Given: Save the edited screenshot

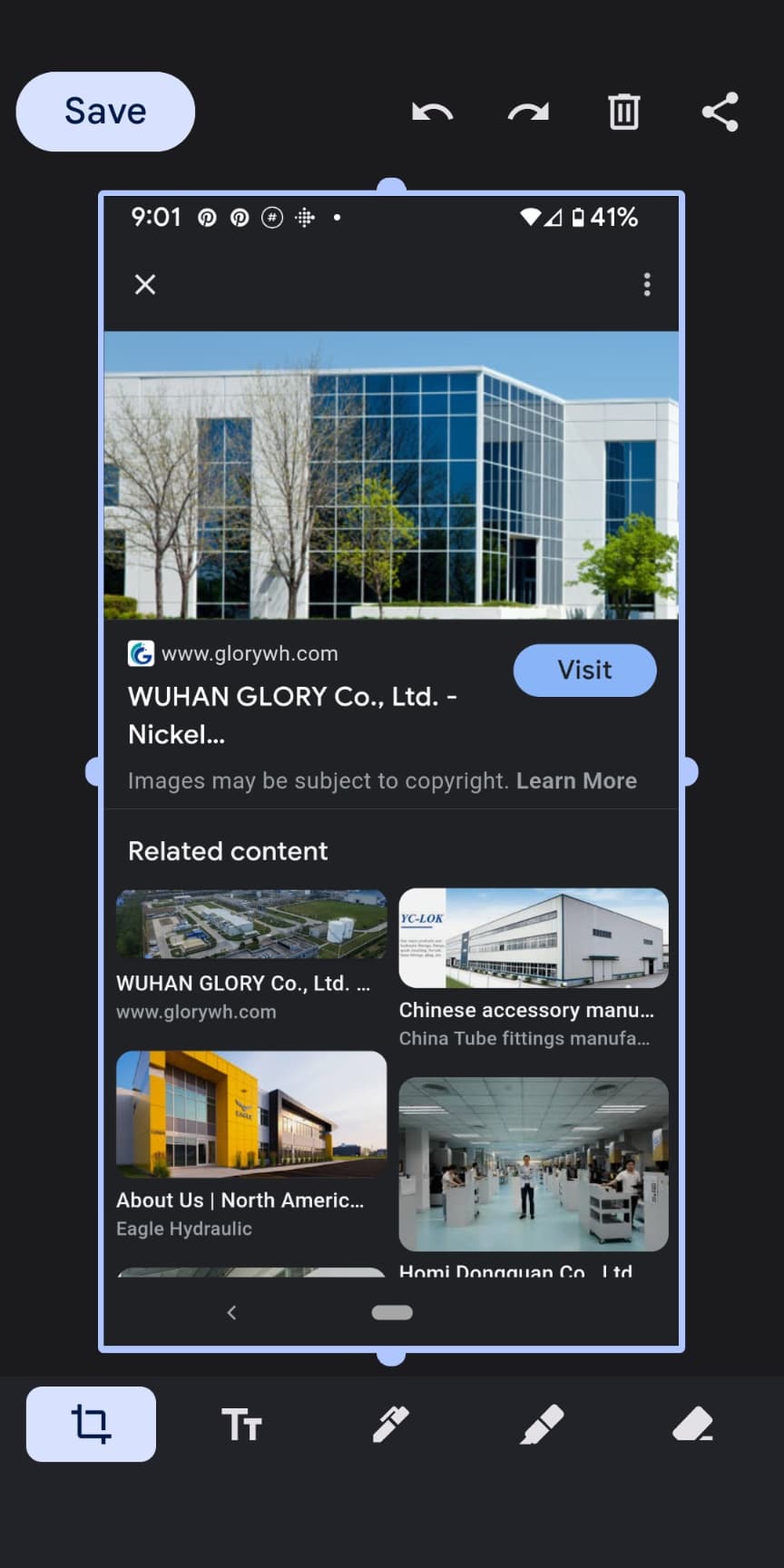Looking at the screenshot, I should click(x=105, y=112).
